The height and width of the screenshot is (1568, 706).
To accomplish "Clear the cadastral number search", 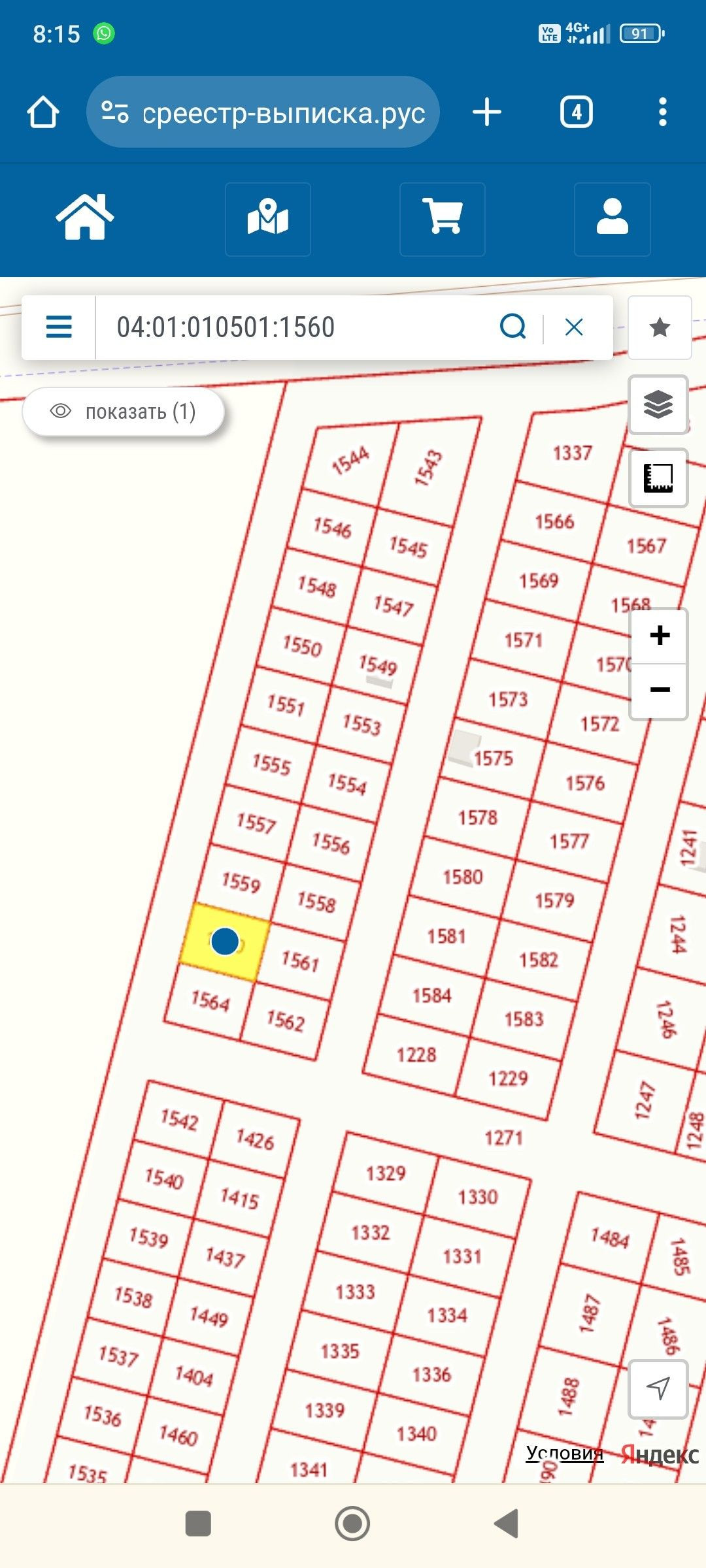I will 574,327.
